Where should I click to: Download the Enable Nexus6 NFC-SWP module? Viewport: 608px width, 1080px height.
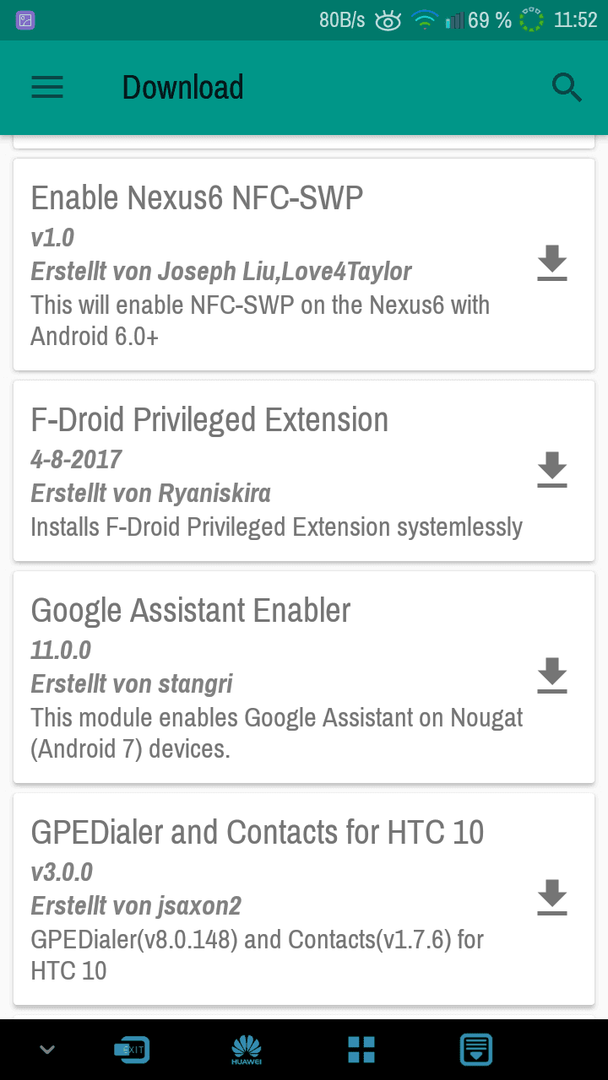pyautogui.click(x=552, y=264)
